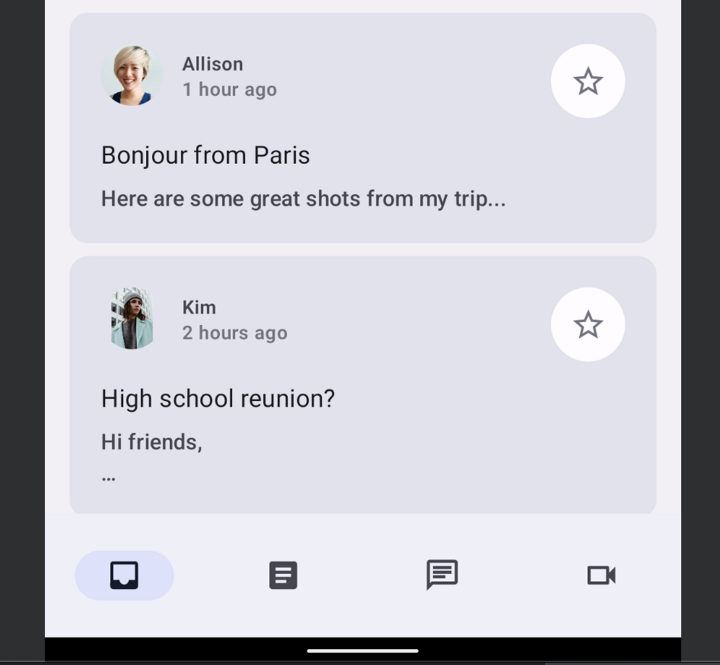
Task: Select the Inbox tab
Action: click(x=124, y=575)
